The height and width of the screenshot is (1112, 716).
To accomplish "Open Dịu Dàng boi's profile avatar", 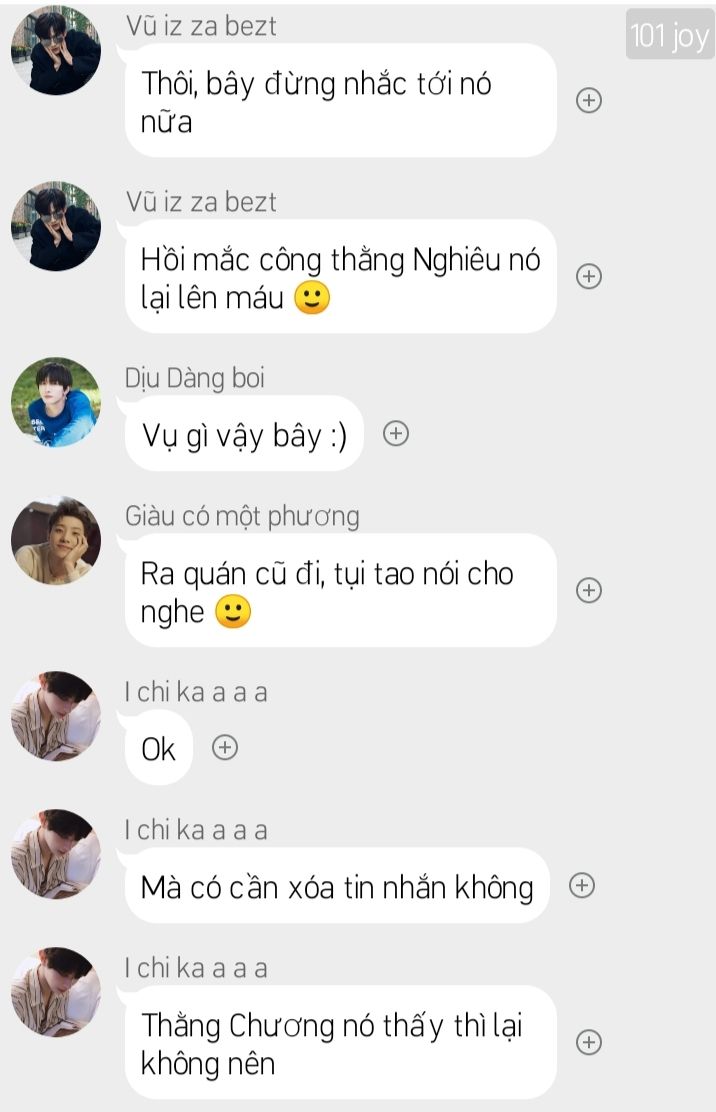I will coord(56,402).
